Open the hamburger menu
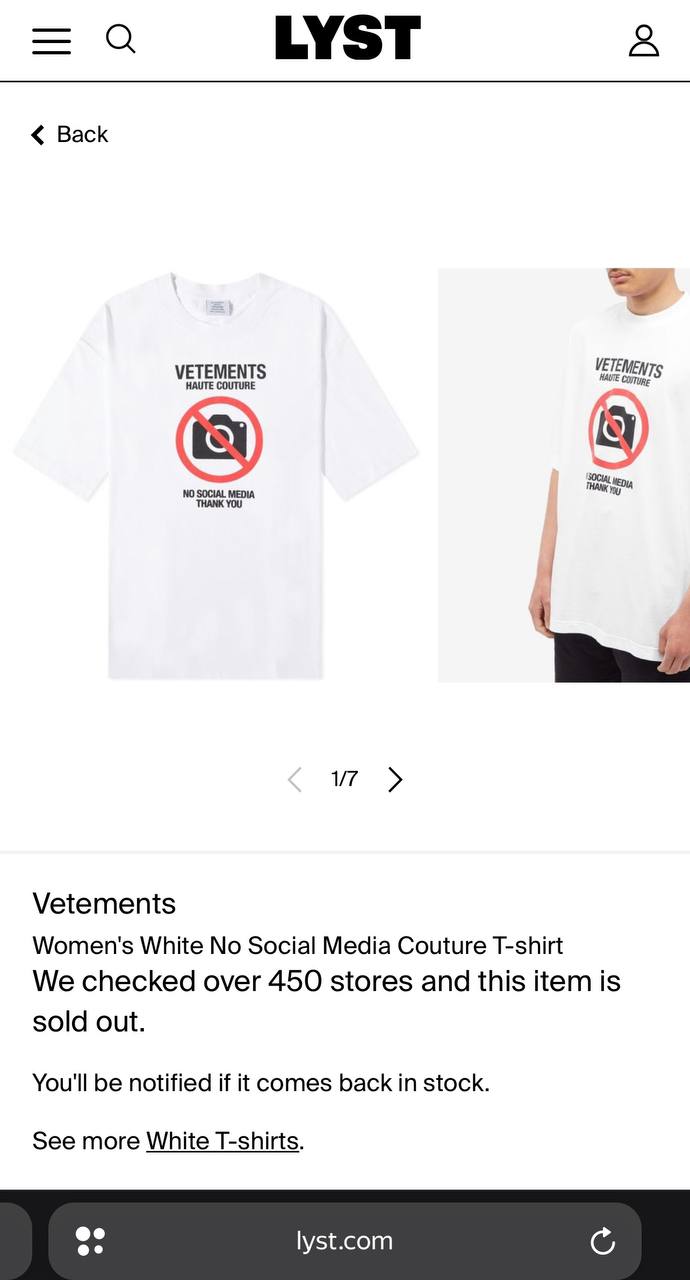The image size is (690, 1280). pos(51,41)
